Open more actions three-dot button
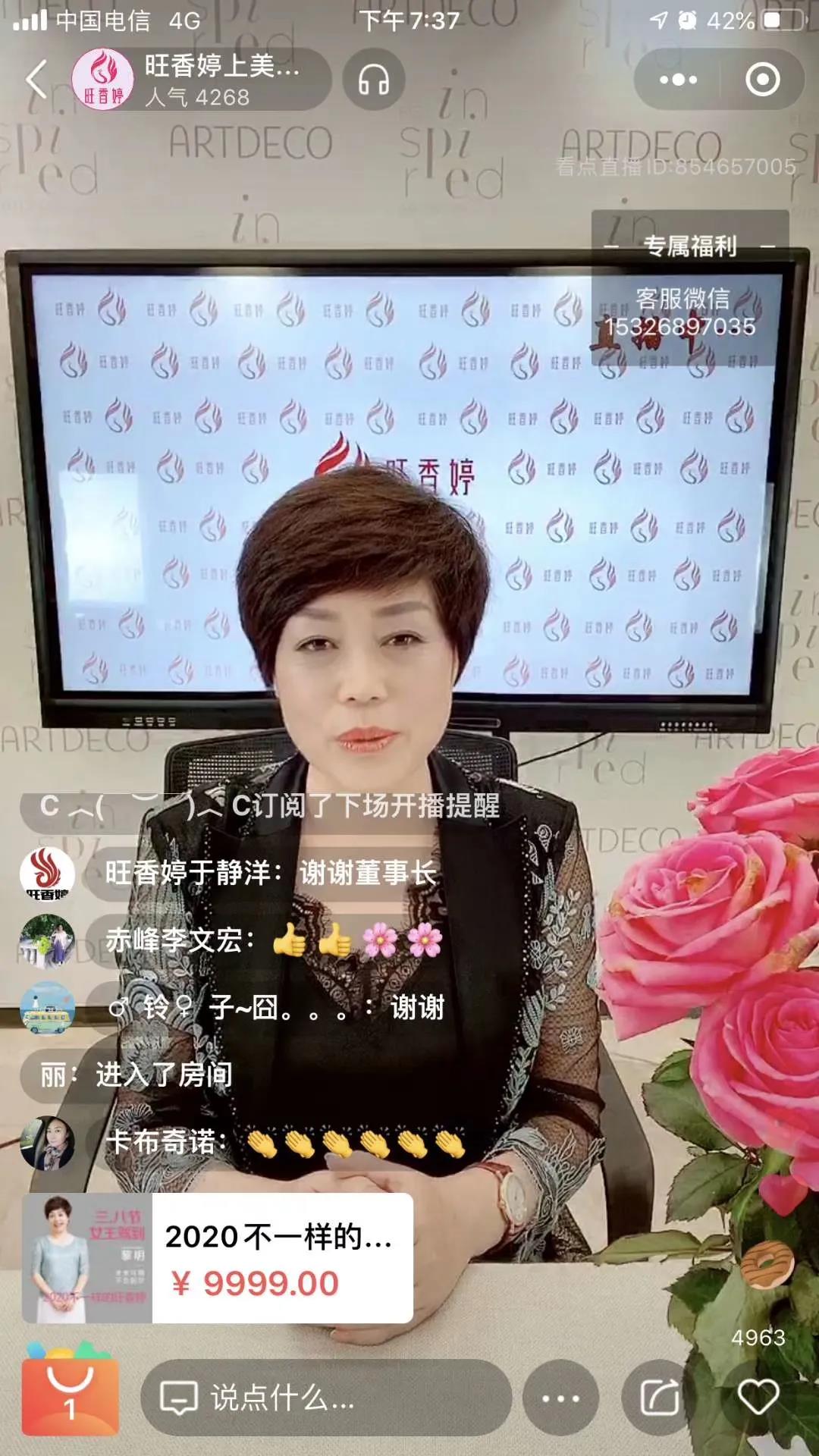Image resolution: width=819 pixels, height=1456 pixels. coord(561,1398)
